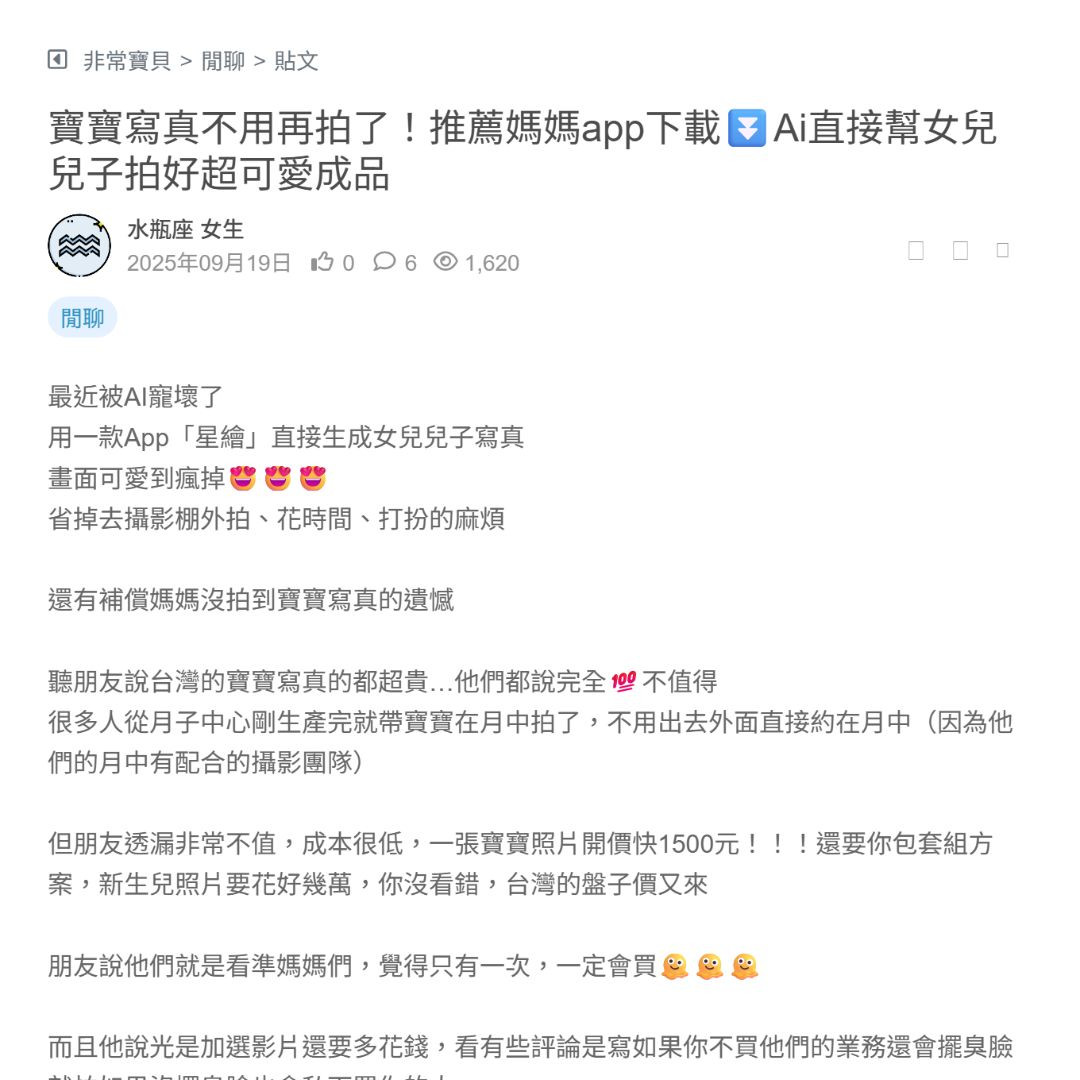Open the 貼文 breadcrumb link
Viewport: 1080px width, 1080px height.
point(296,61)
